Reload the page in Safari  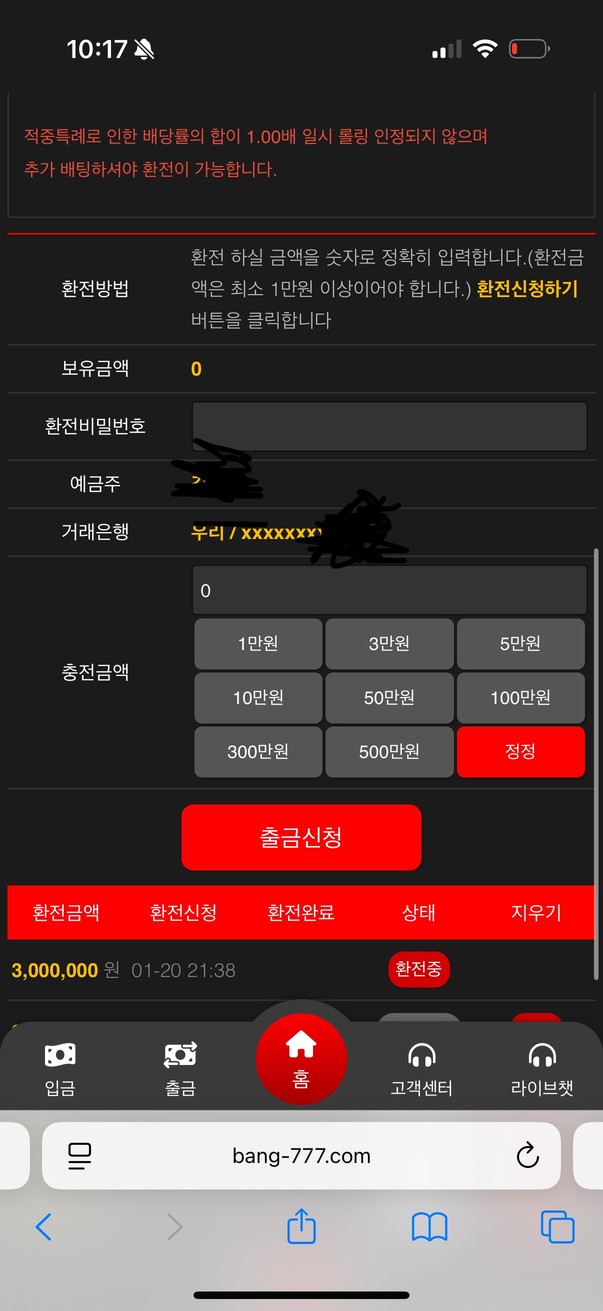point(527,1156)
